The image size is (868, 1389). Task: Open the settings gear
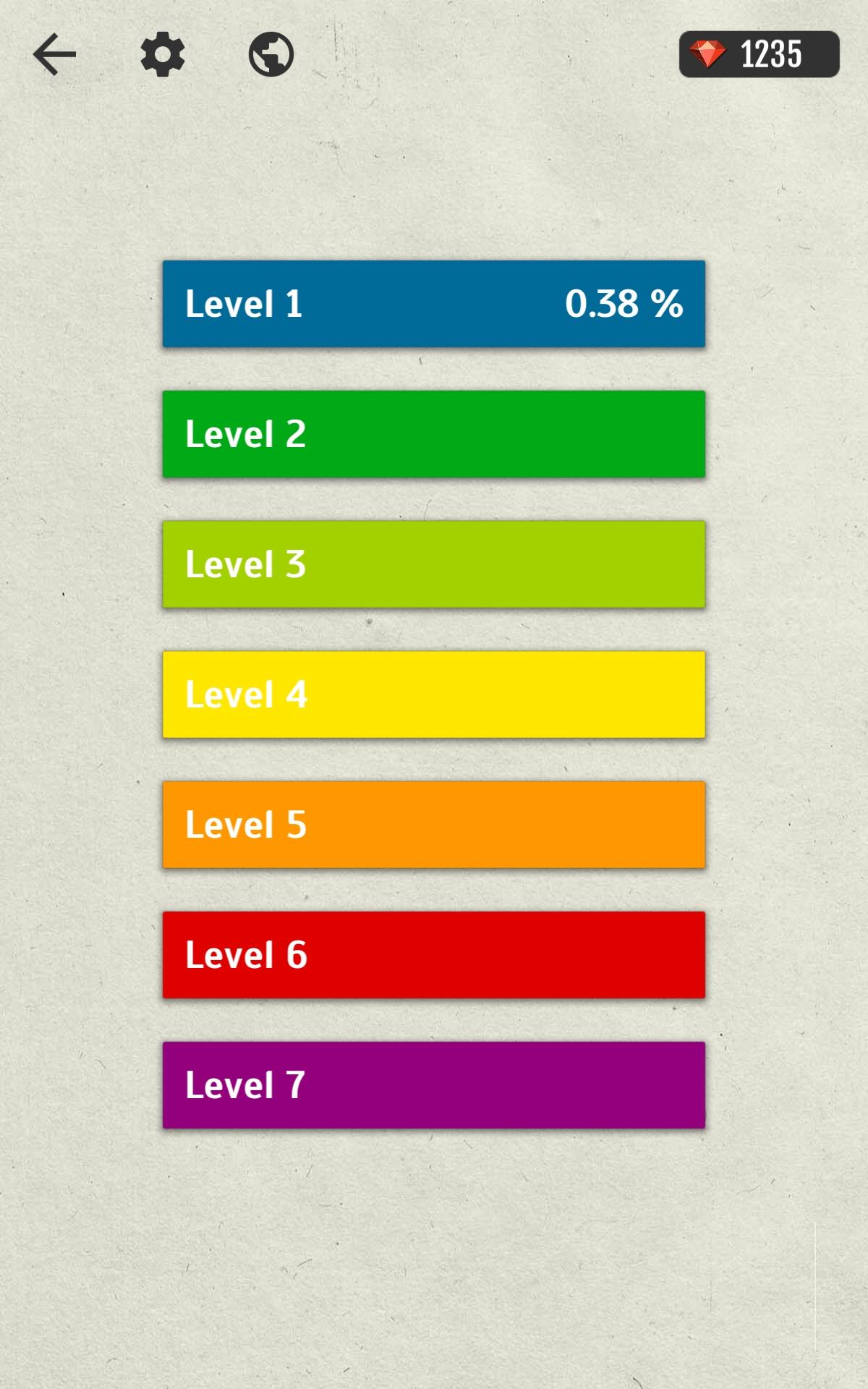click(x=163, y=54)
